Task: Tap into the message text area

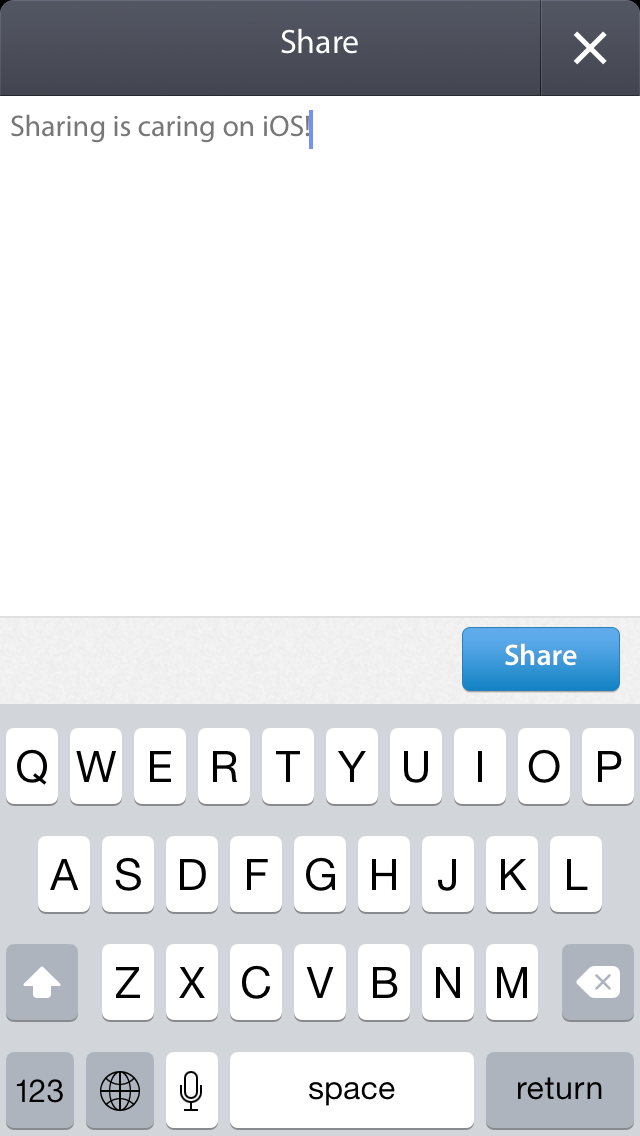Action: coord(320,356)
